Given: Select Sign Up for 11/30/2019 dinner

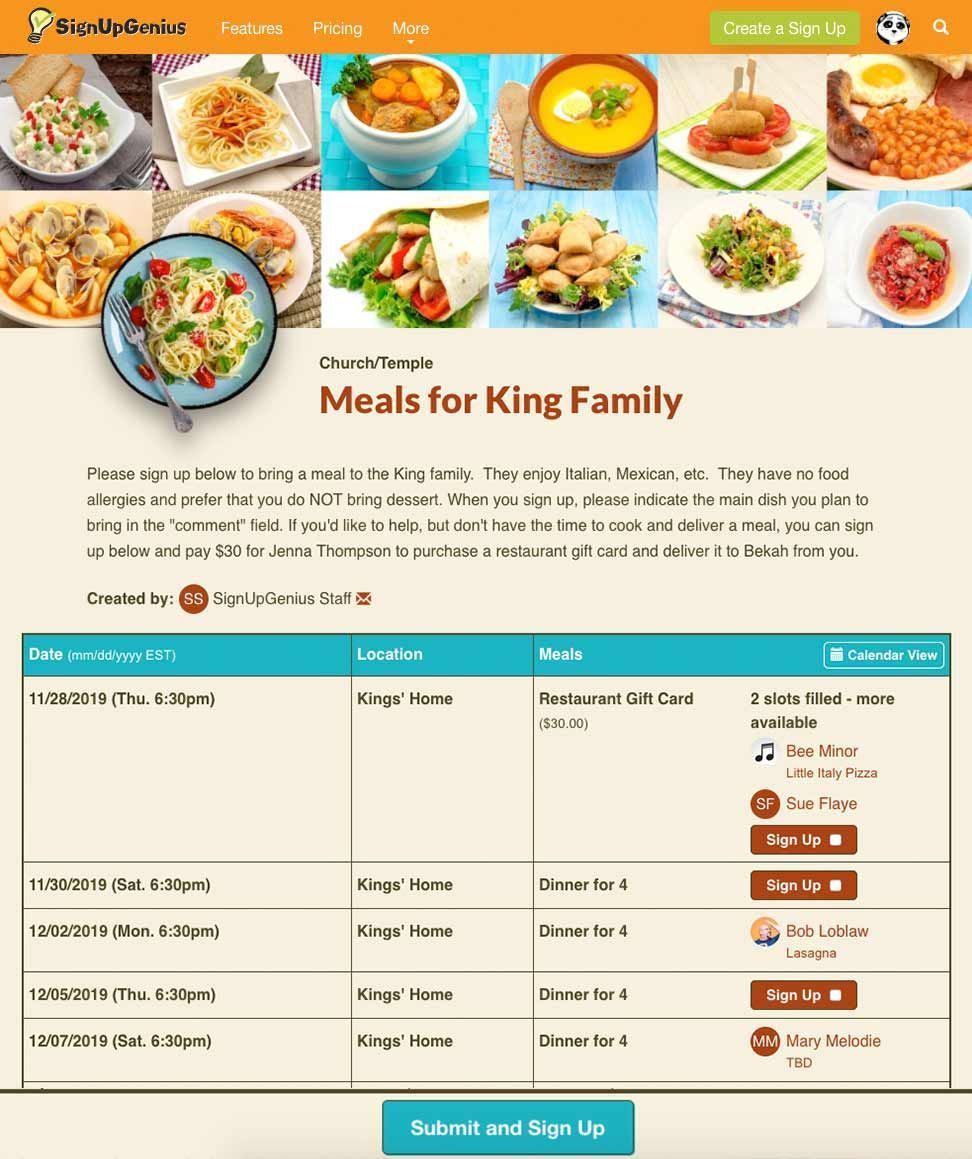Looking at the screenshot, I should point(803,885).
